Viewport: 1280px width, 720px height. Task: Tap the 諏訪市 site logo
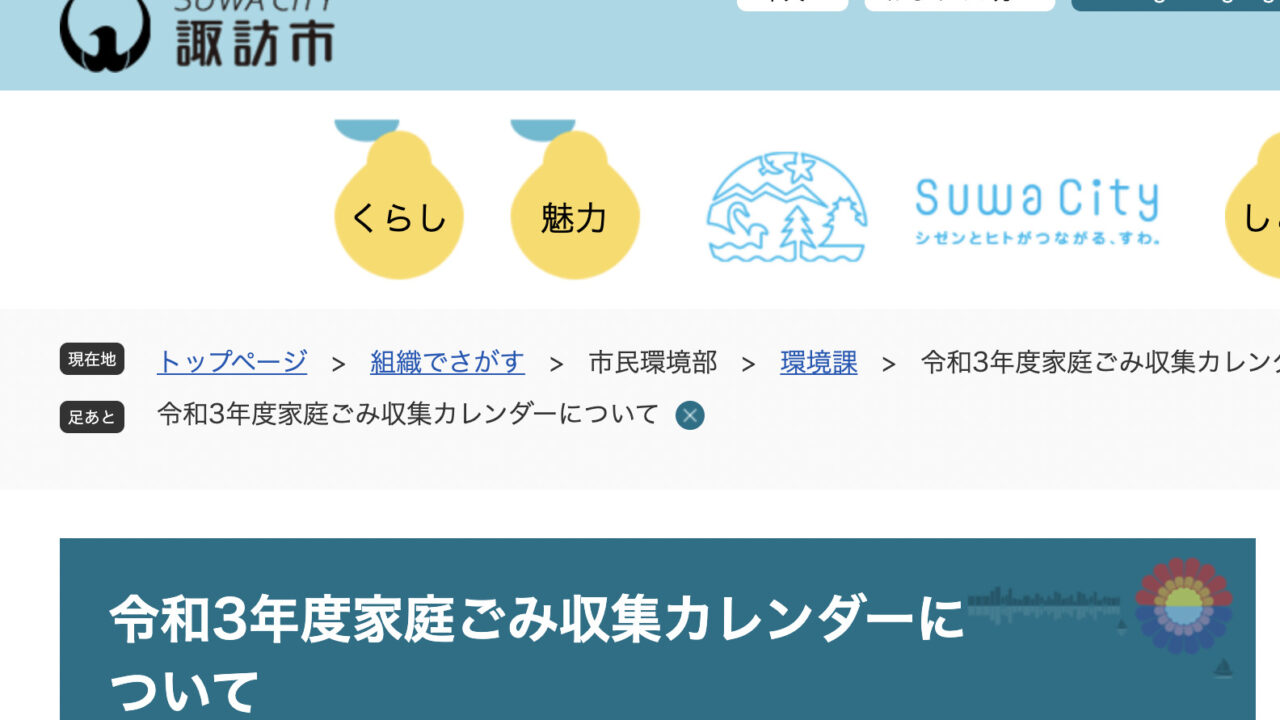pos(198,35)
